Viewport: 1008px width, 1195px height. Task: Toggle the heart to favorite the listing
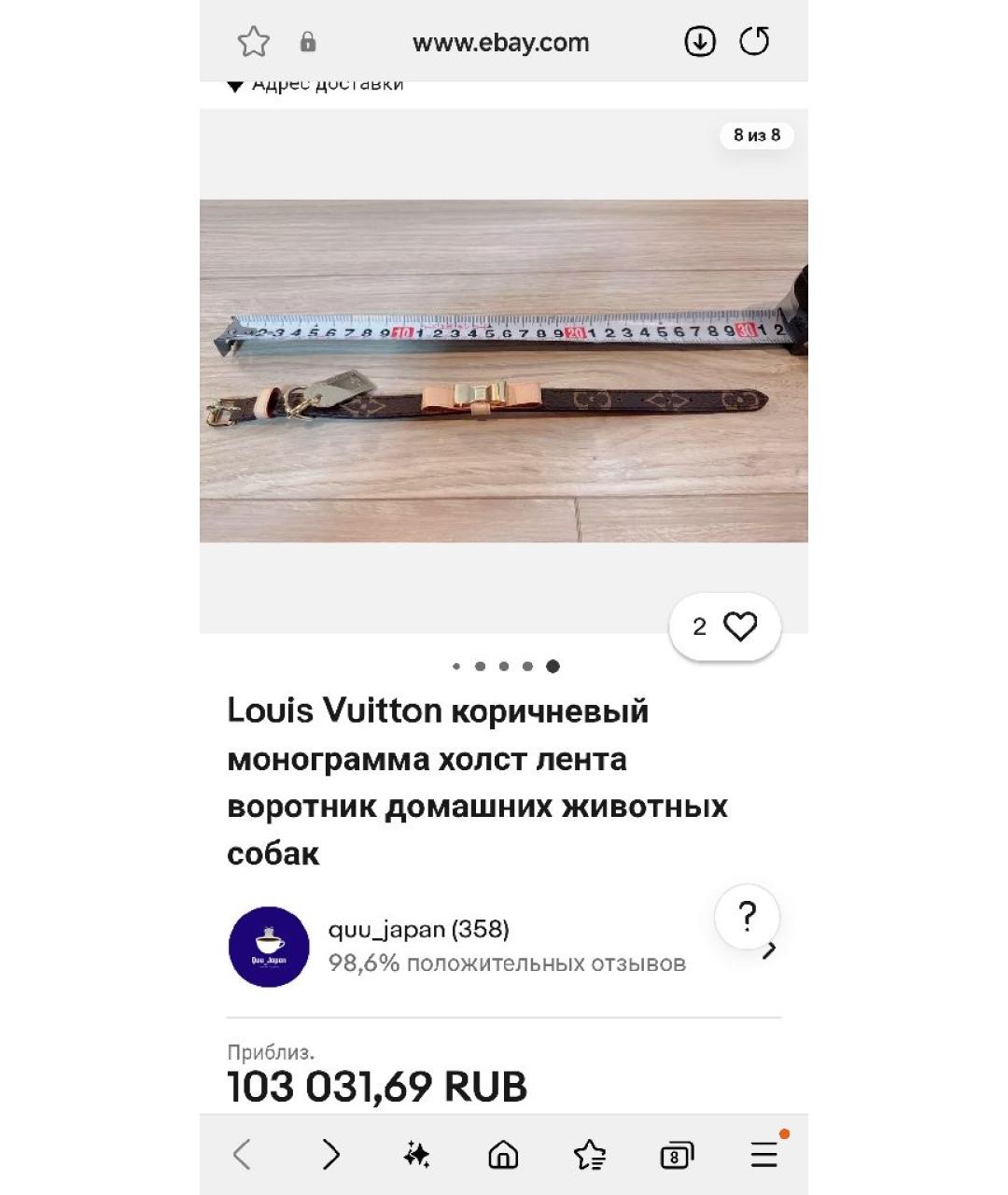click(740, 626)
